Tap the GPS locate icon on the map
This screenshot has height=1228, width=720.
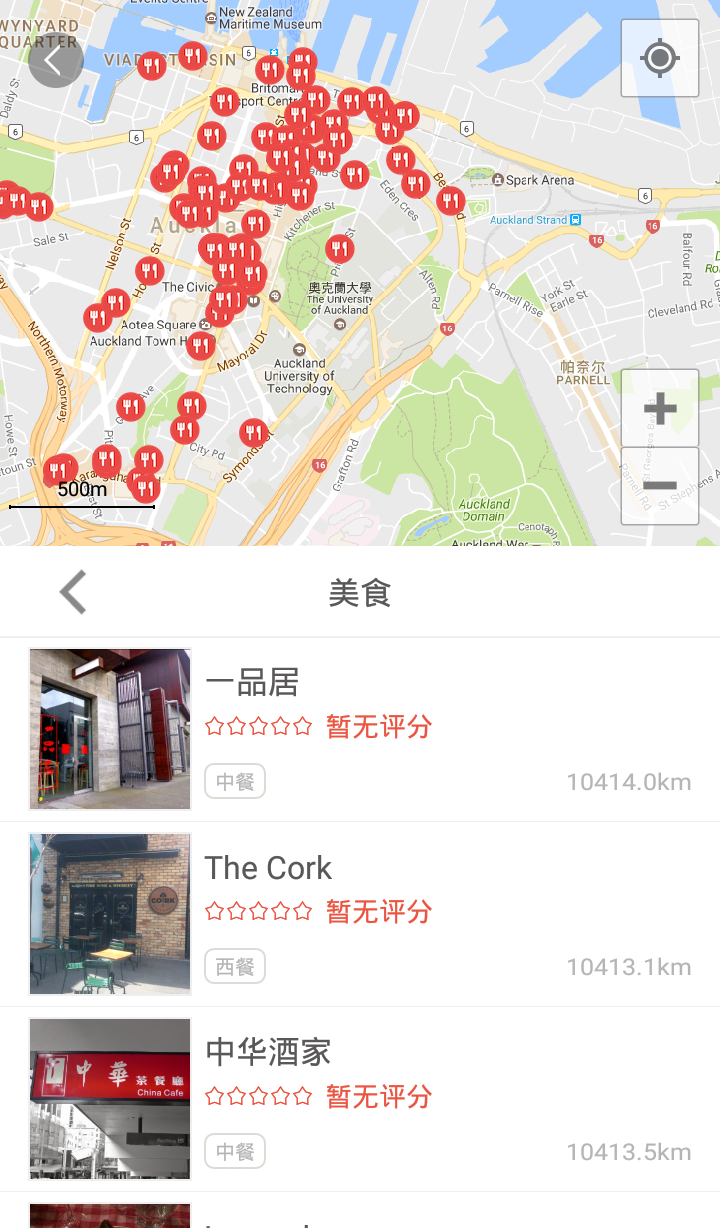(659, 57)
